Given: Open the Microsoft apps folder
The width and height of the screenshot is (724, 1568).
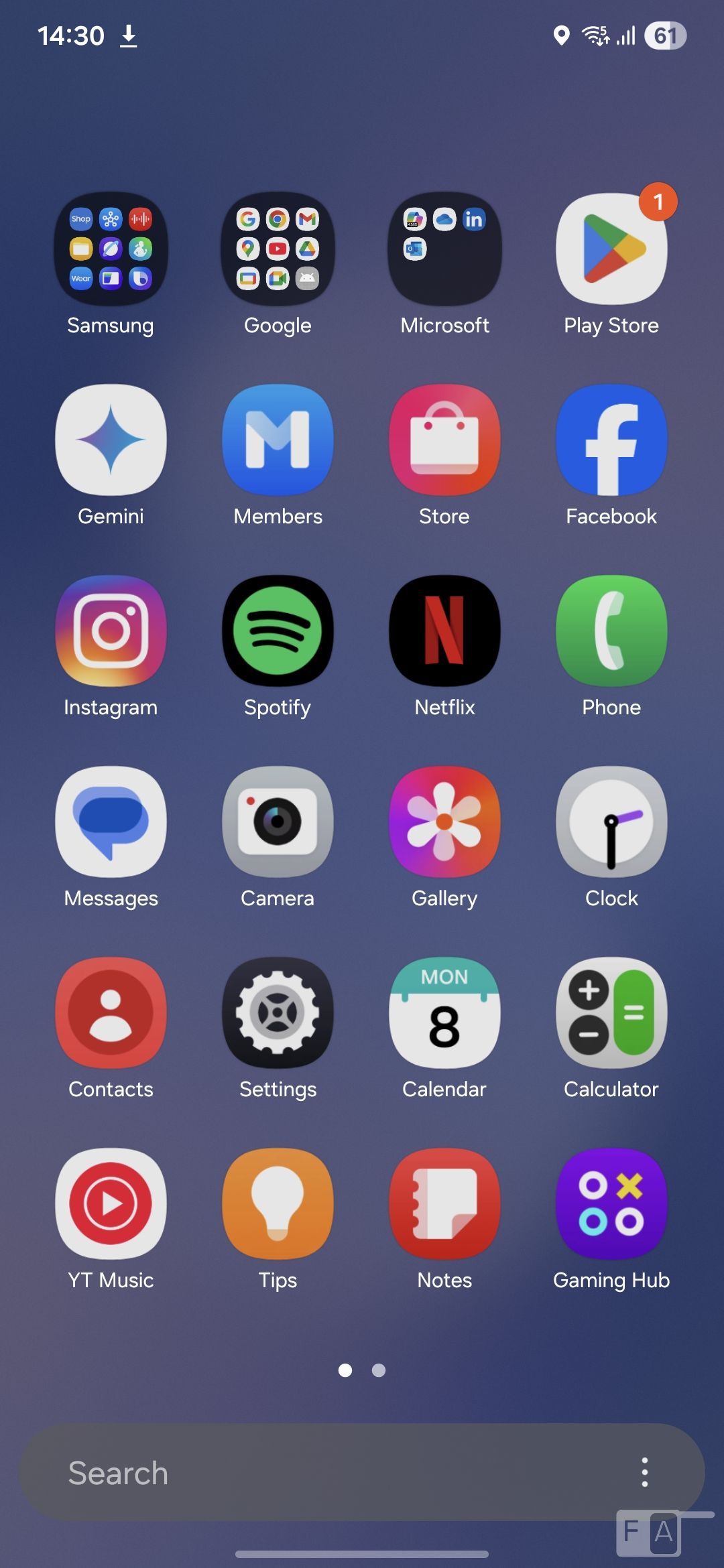Looking at the screenshot, I should pos(444,249).
